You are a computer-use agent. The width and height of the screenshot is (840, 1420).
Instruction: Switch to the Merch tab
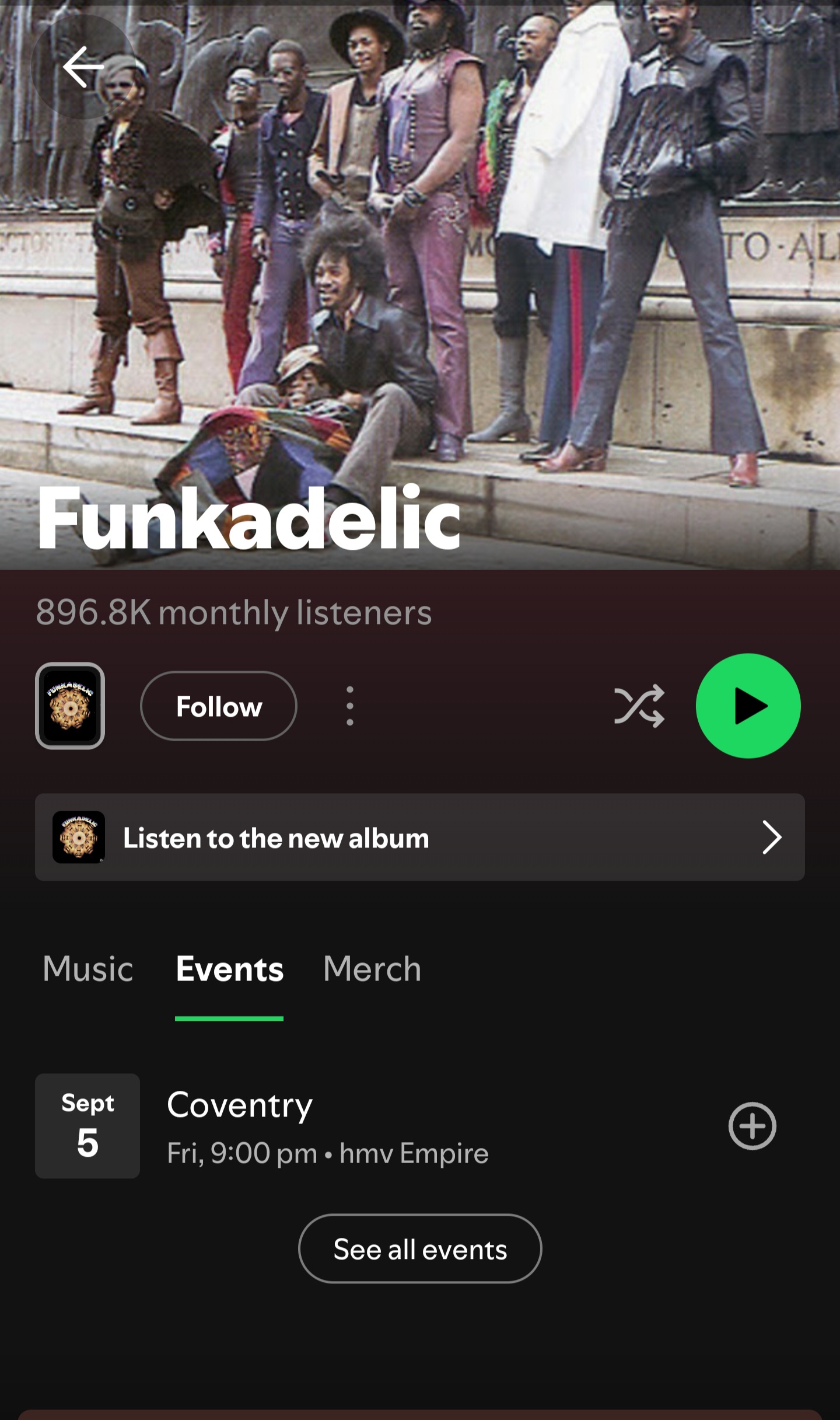(x=372, y=969)
